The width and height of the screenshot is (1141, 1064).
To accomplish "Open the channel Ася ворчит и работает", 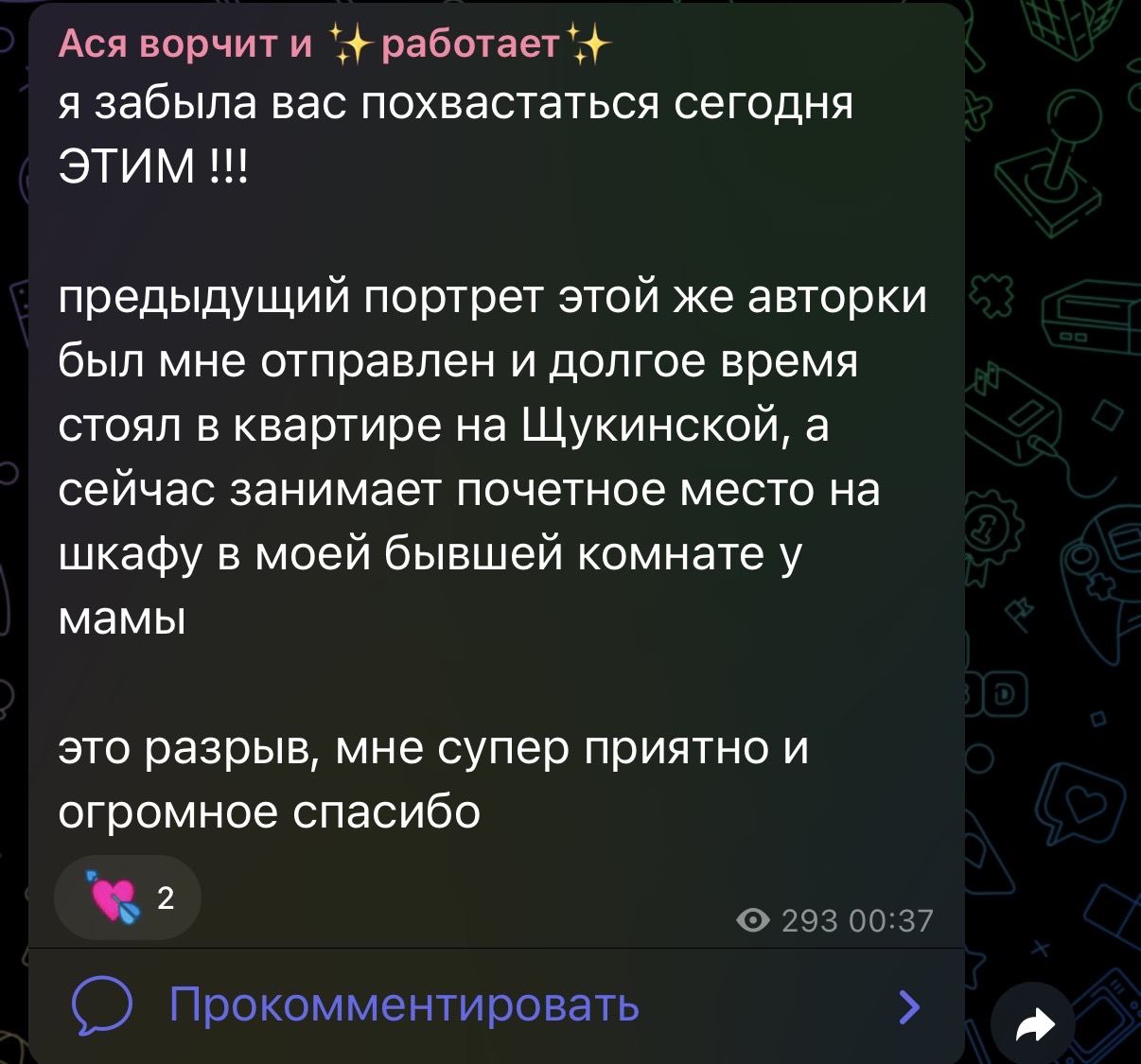I will (x=336, y=44).
